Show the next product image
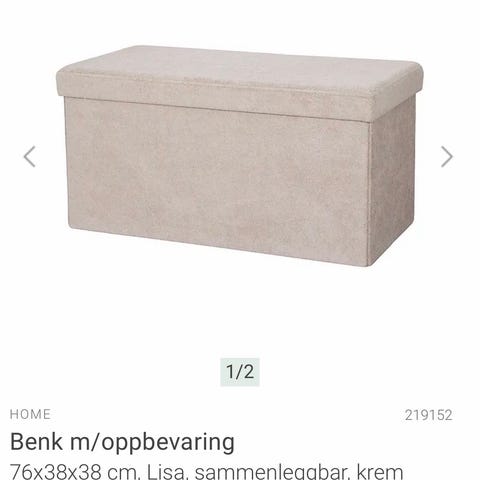The height and width of the screenshot is (480, 480). tap(447, 156)
